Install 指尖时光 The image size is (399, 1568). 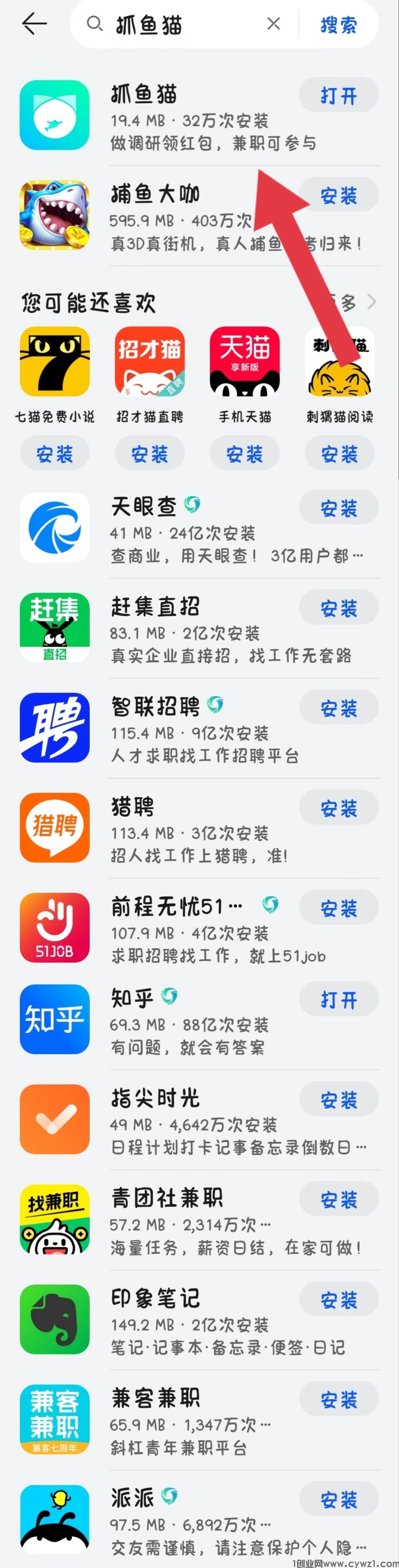pyautogui.click(x=338, y=1100)
